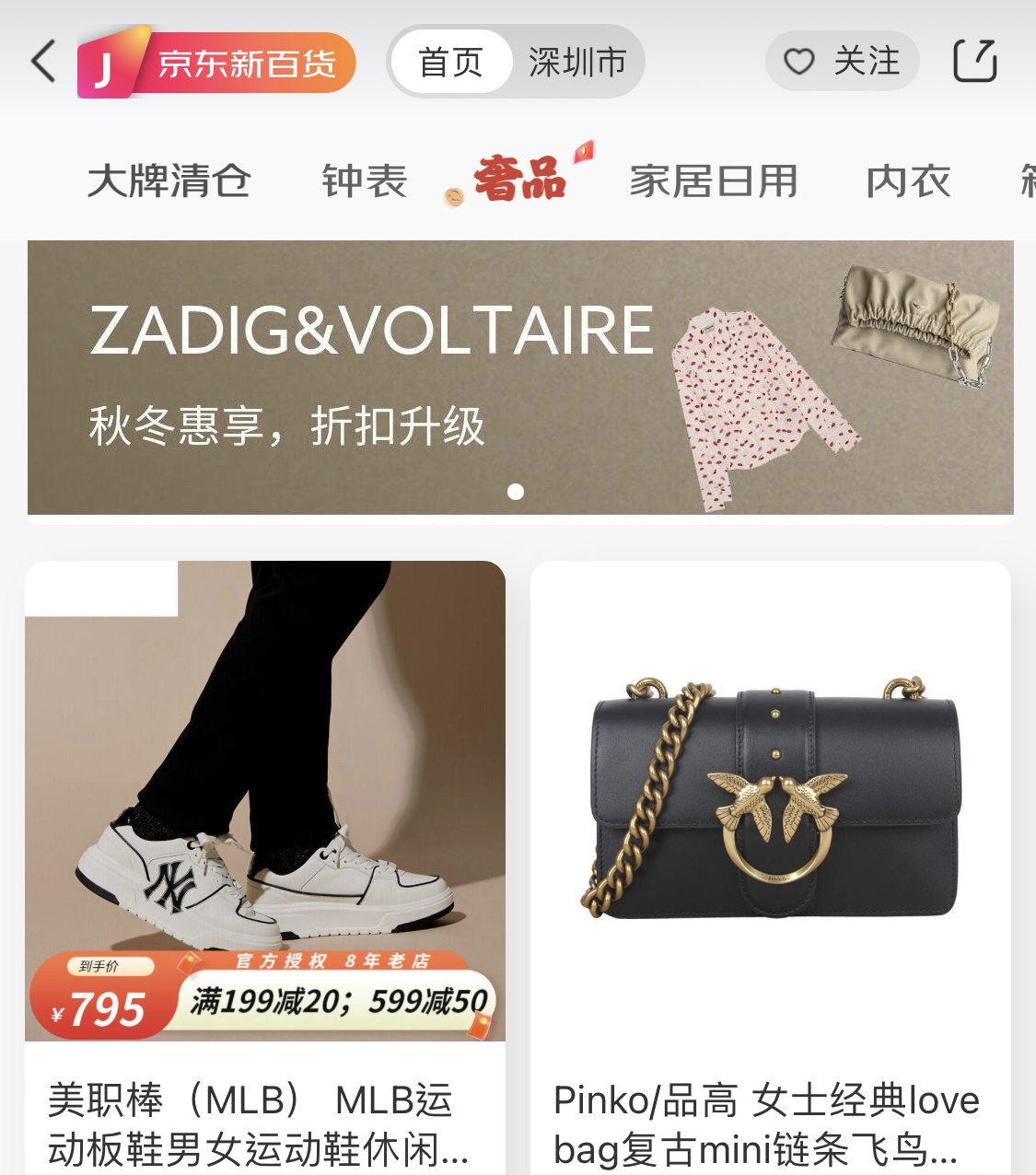This screenshot has height=1175, width=1036.
Task: Select the 首页 segment
Action: (450, 63)
